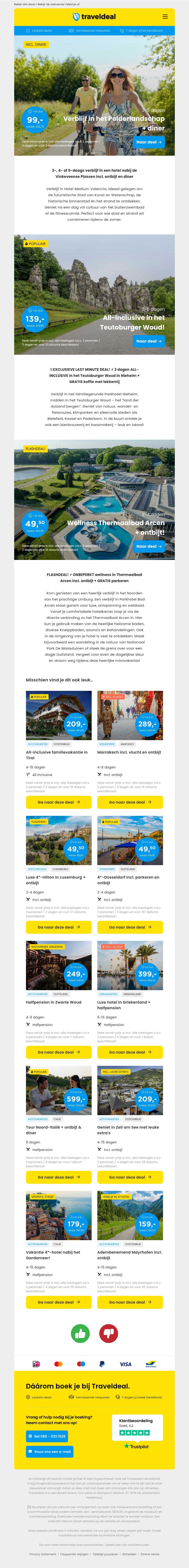Open the hamburger menu next to Traveldeal
Viewport: 189px width, 1568px height.
click(x=165, y=17)
